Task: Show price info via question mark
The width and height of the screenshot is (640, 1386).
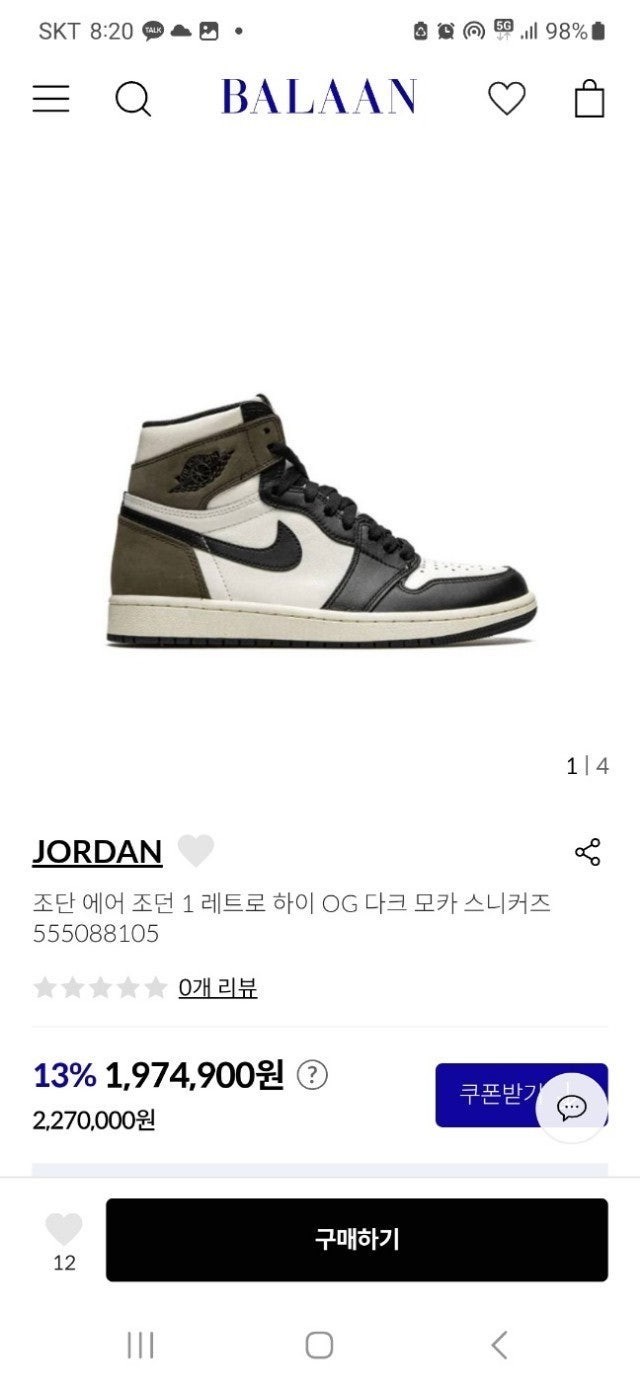Action: pos(312,1076)
